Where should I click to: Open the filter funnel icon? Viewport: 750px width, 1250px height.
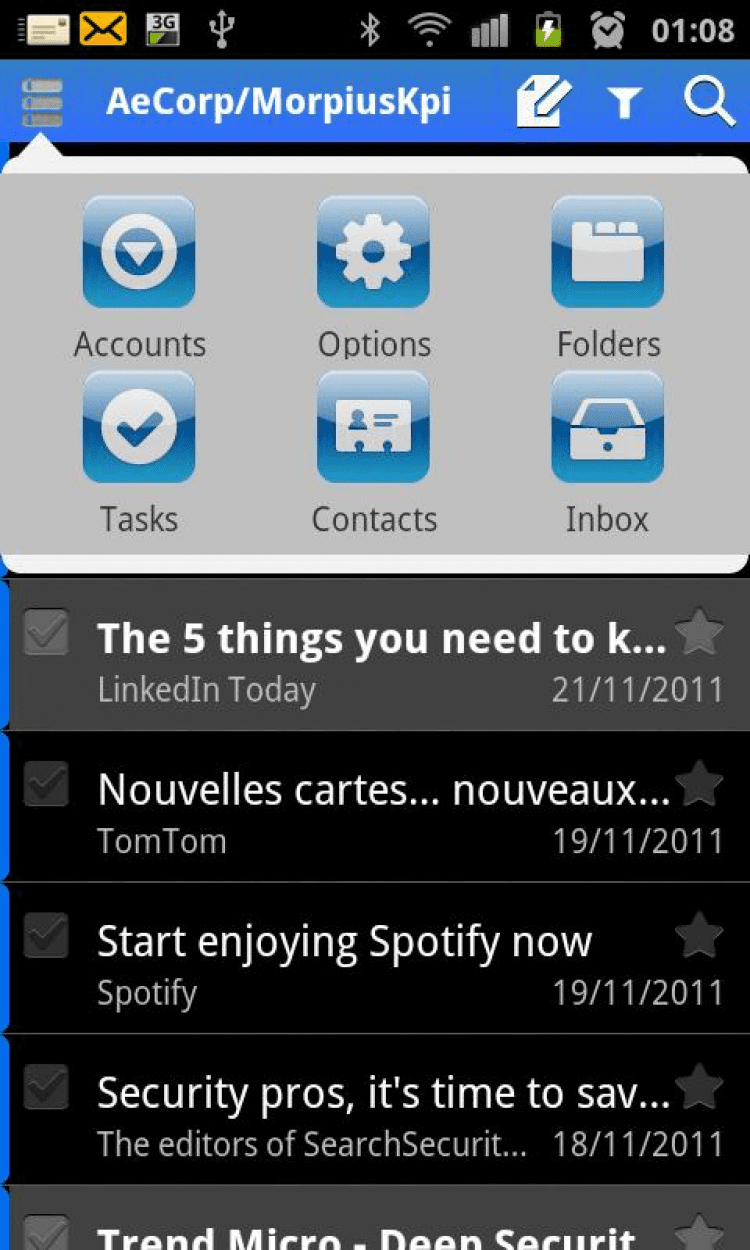pyautogui.click(x=625, y=103)
